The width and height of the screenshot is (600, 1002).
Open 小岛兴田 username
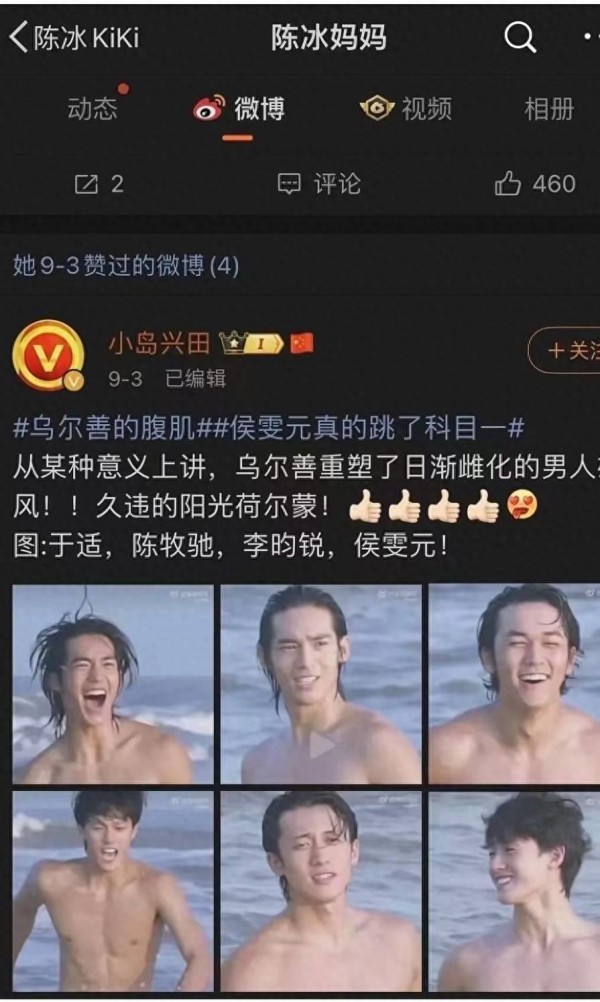pyautogui.click(x=159, y=343)
